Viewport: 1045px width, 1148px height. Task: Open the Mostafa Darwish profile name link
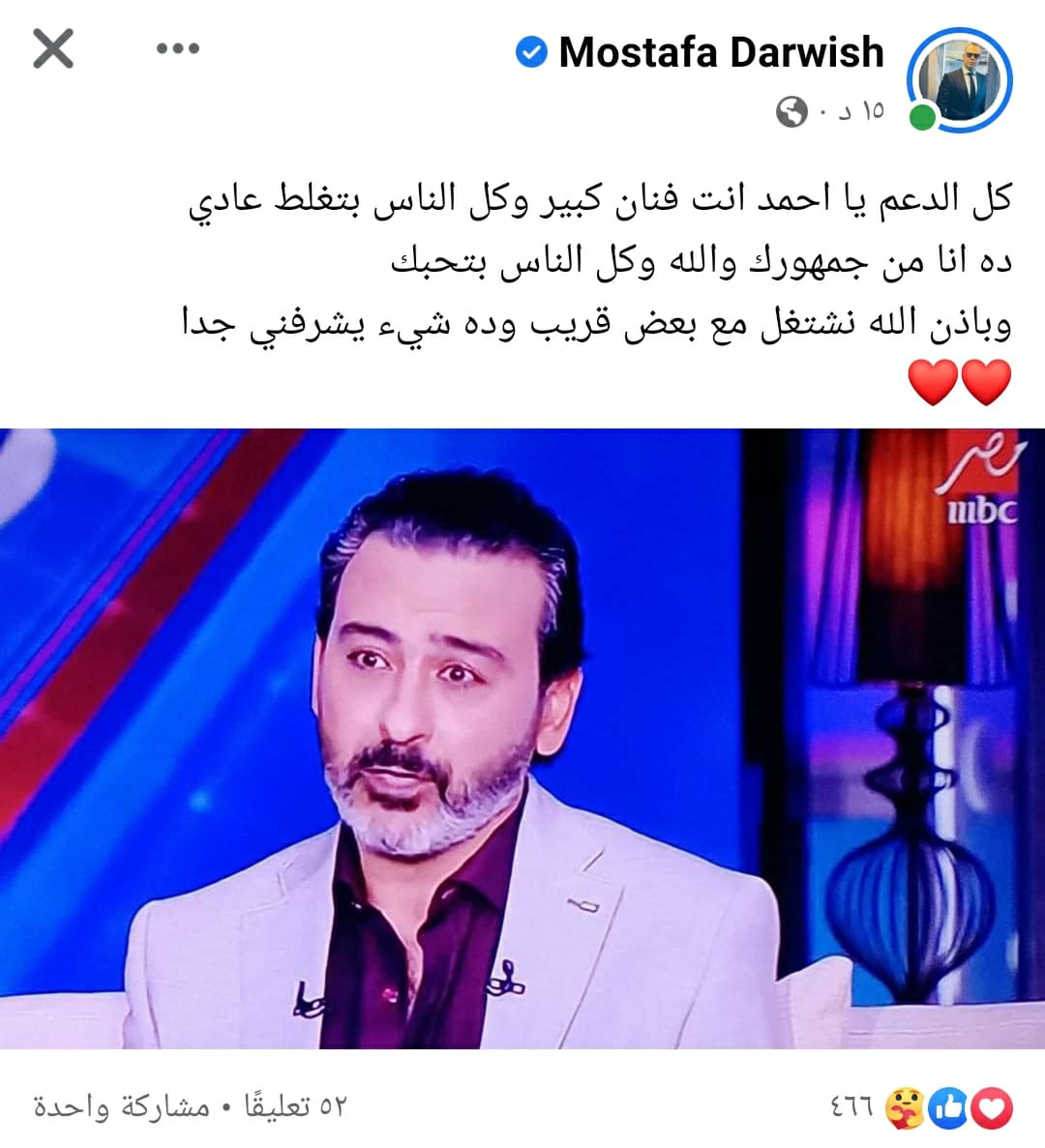tap(721, 52)
